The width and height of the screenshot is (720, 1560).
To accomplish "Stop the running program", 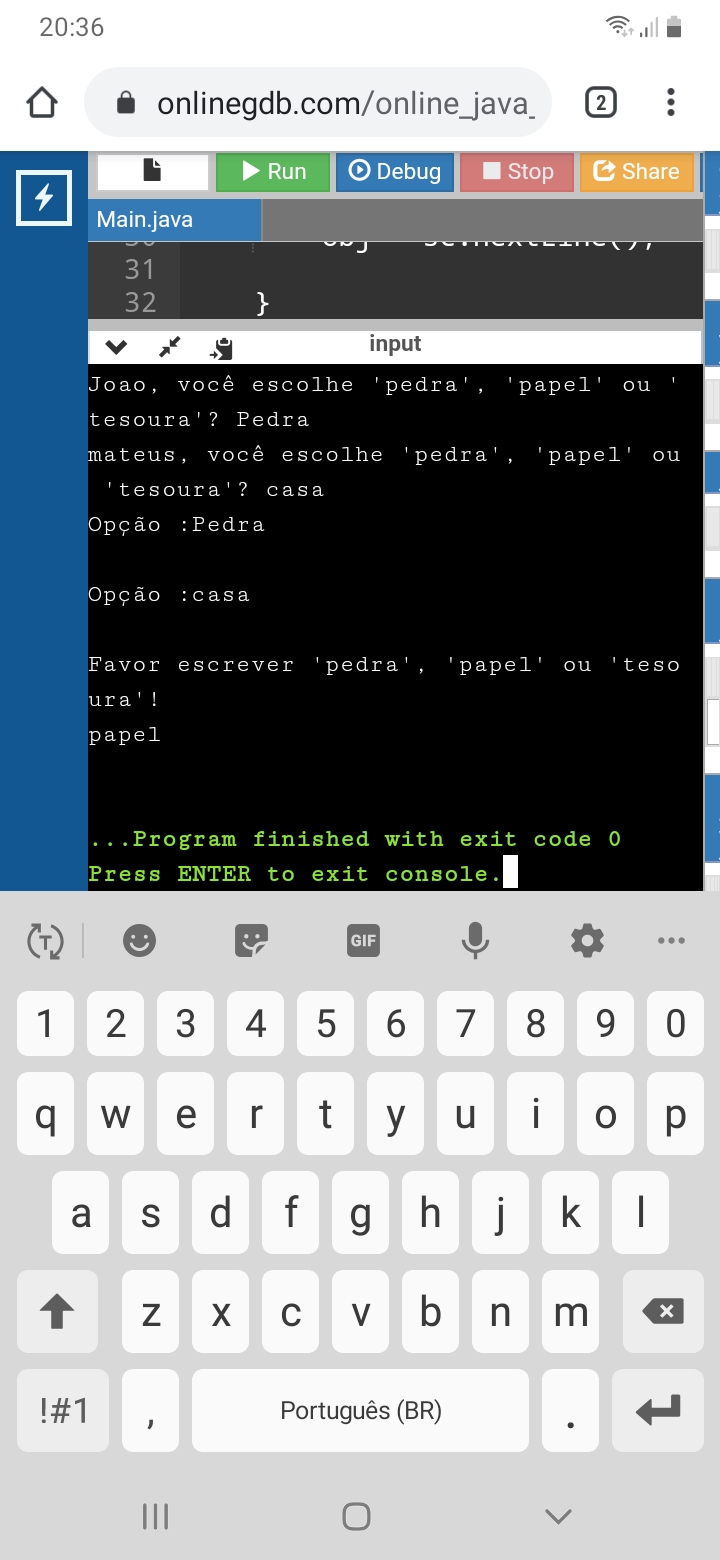I will tap(517, 172).
